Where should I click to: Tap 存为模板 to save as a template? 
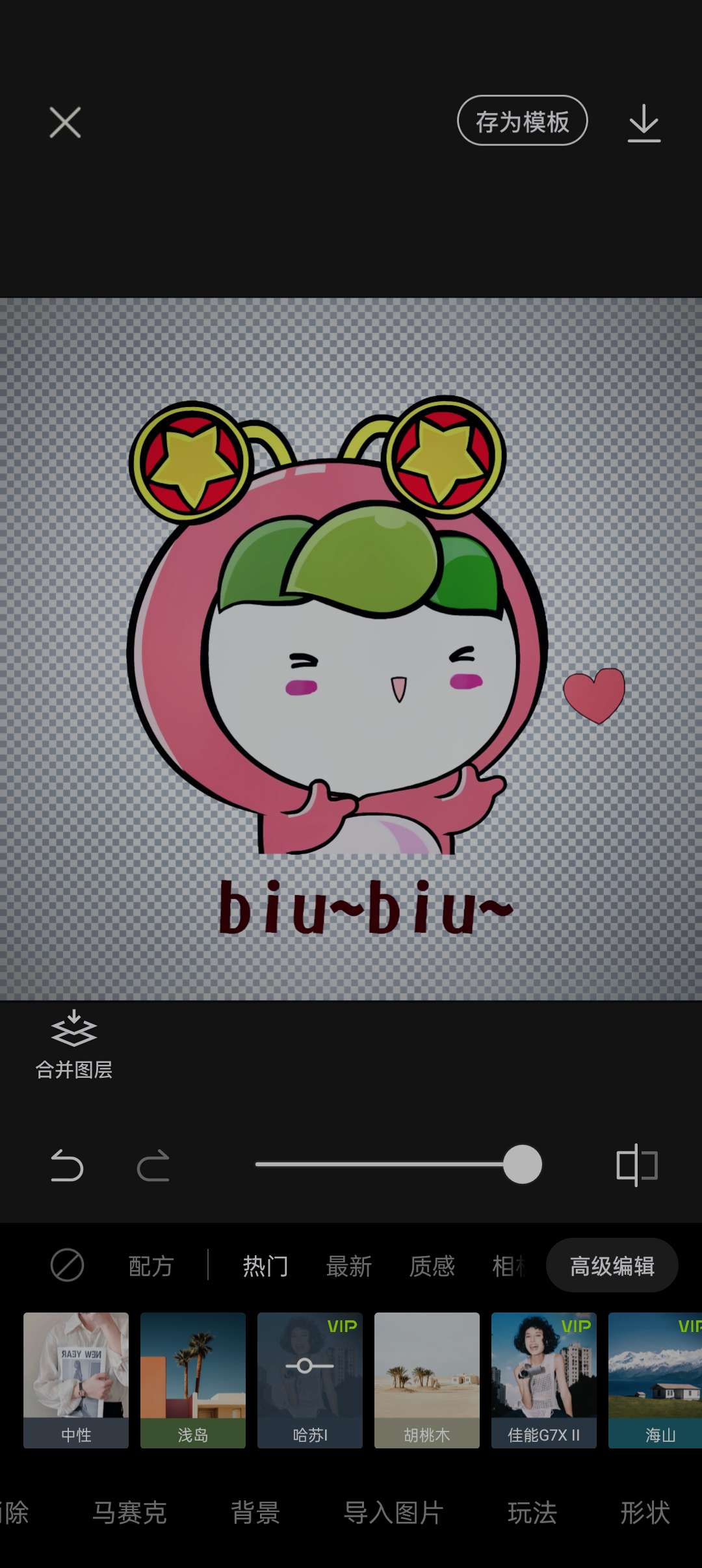pyautogui.click(x=522, y=121)
